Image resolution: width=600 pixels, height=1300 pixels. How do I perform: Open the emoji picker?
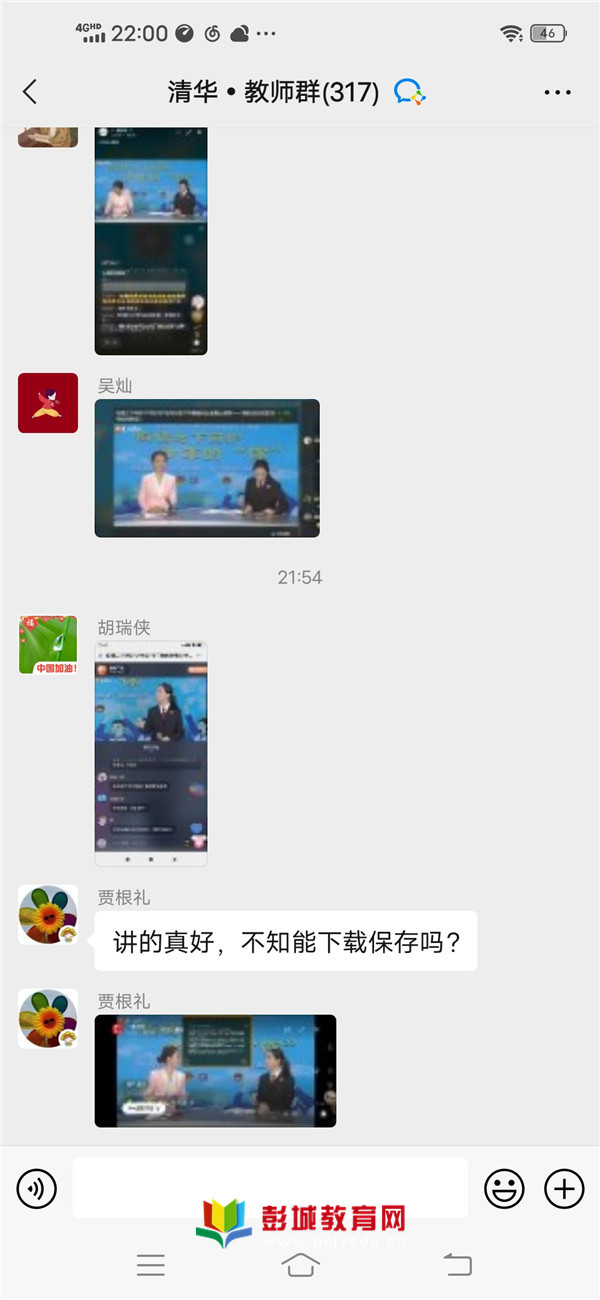click(x=505, y=1189)
